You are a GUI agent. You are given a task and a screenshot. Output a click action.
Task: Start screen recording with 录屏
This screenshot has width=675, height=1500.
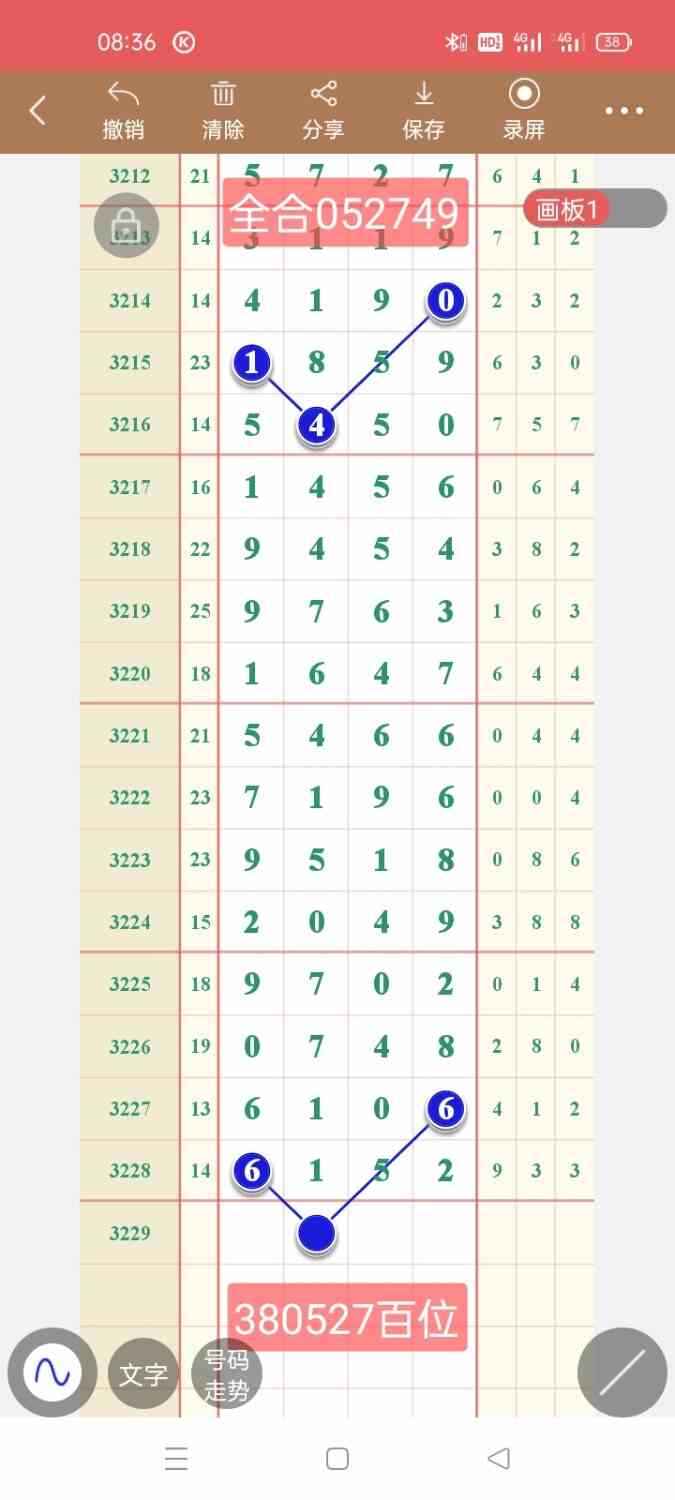[524, 111]
